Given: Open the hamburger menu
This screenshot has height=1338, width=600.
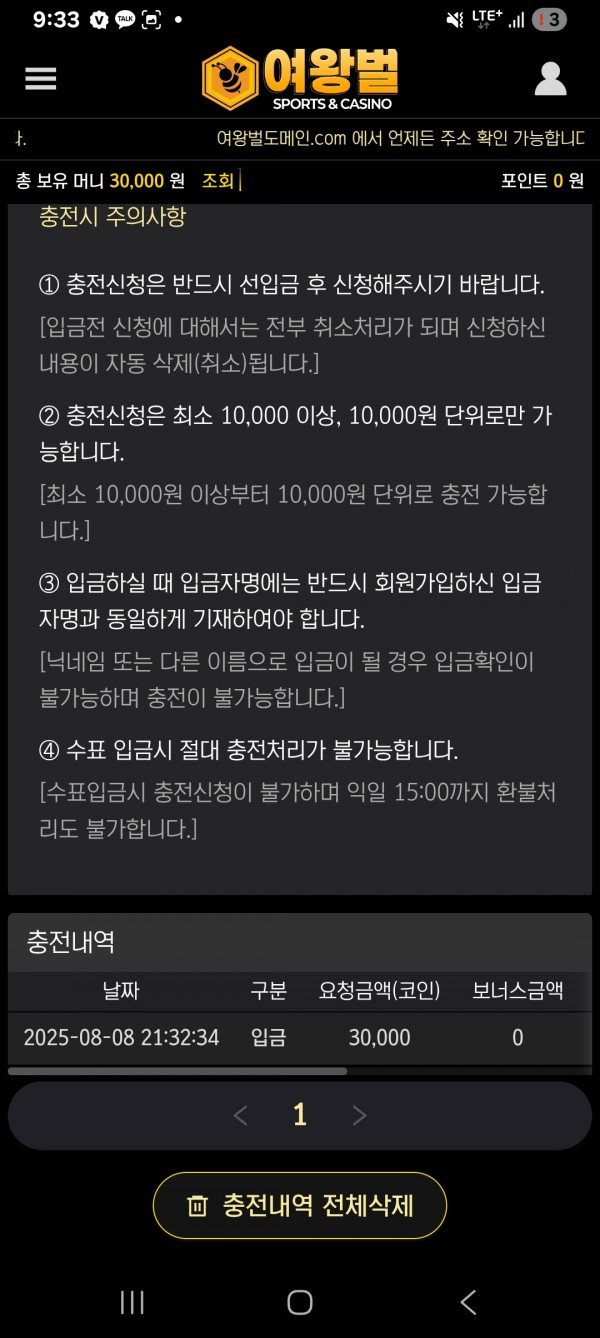Looking at the screenshot, I should pyautogui.click(x=41, y=78).
